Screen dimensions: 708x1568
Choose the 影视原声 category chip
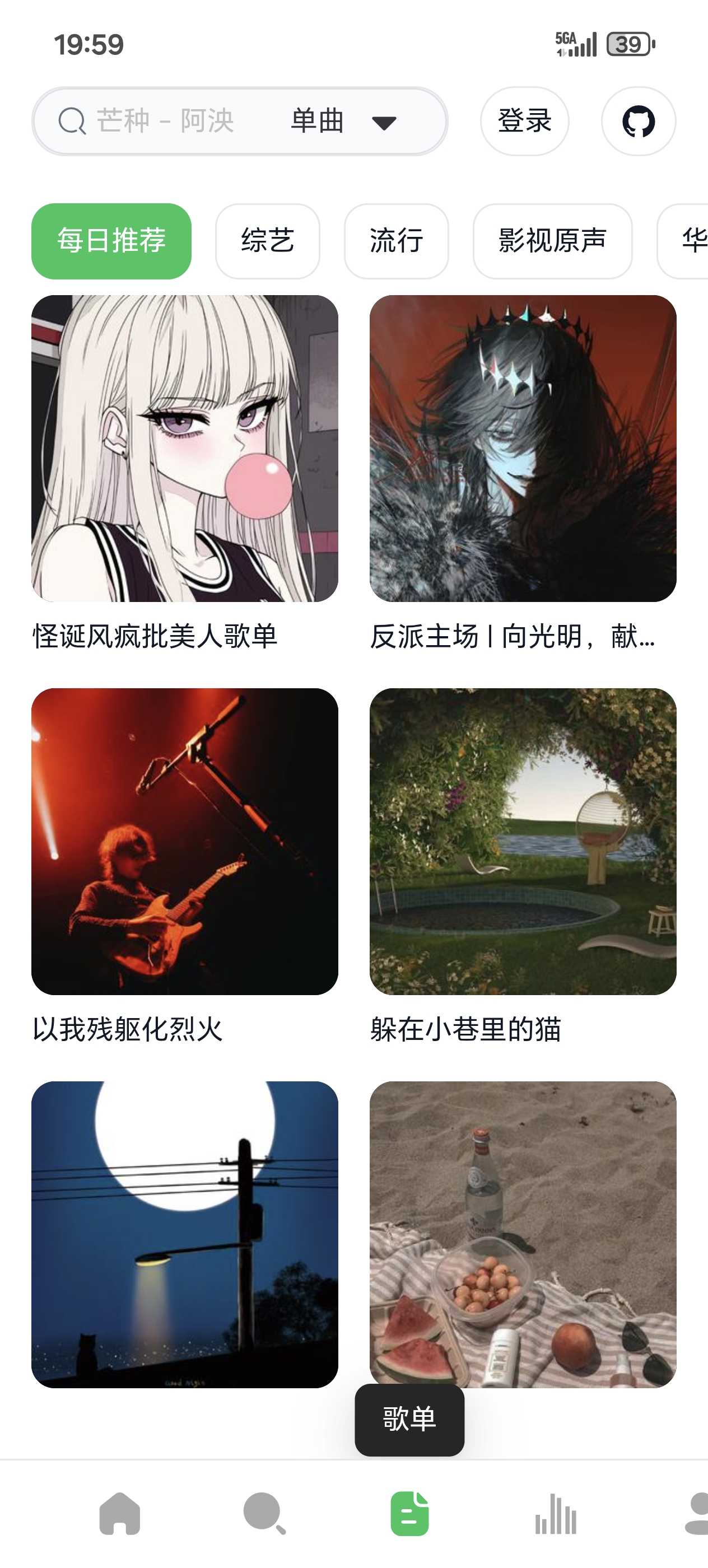coord(552,240)
